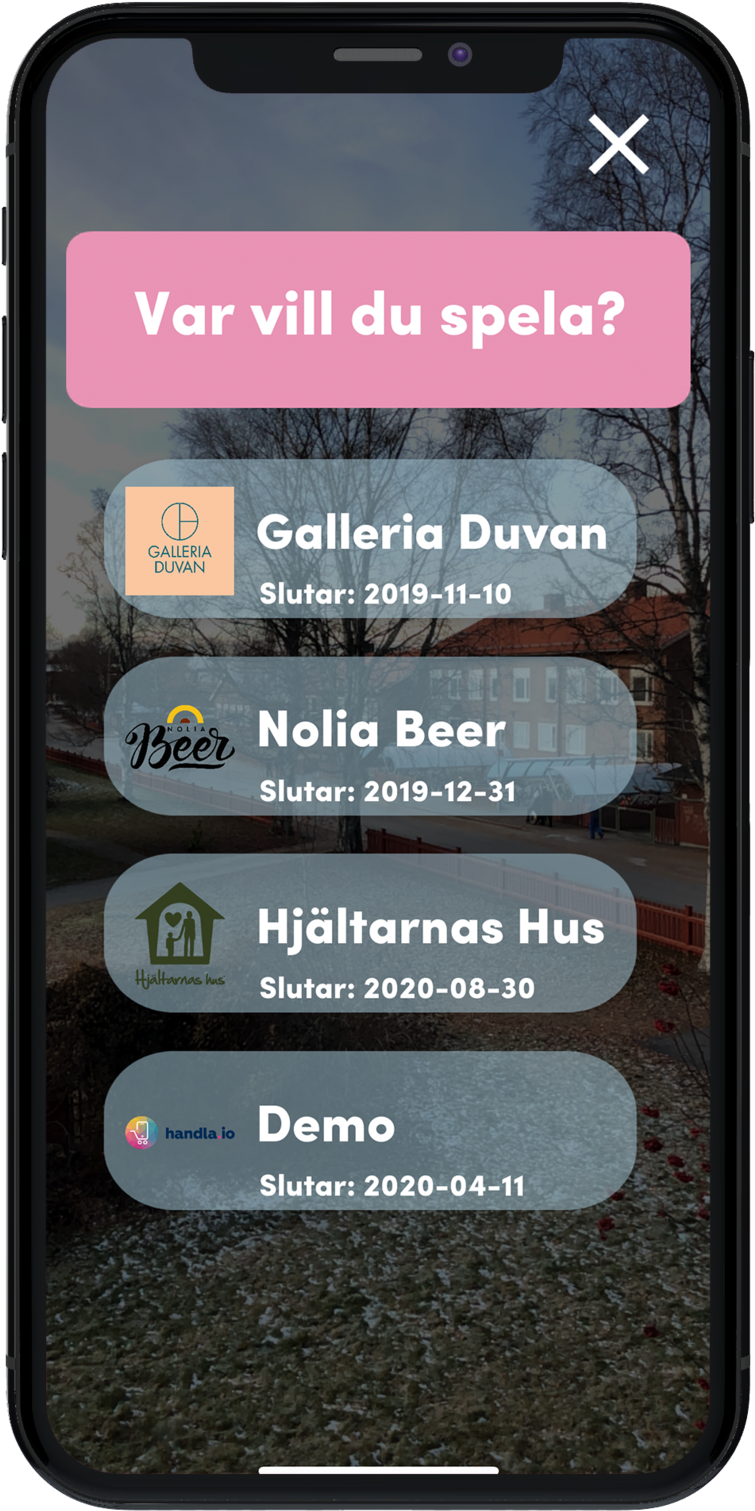Open Hjältarnas Hus game
This screenshot has width=755, height=1511.
point(370,934)
